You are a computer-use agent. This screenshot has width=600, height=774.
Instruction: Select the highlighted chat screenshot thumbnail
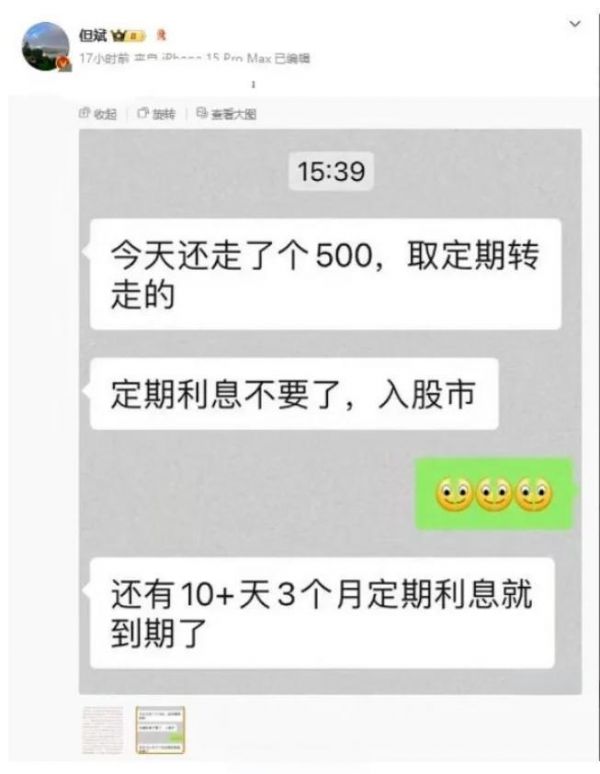pyautogui.click(x=160, y=729)
